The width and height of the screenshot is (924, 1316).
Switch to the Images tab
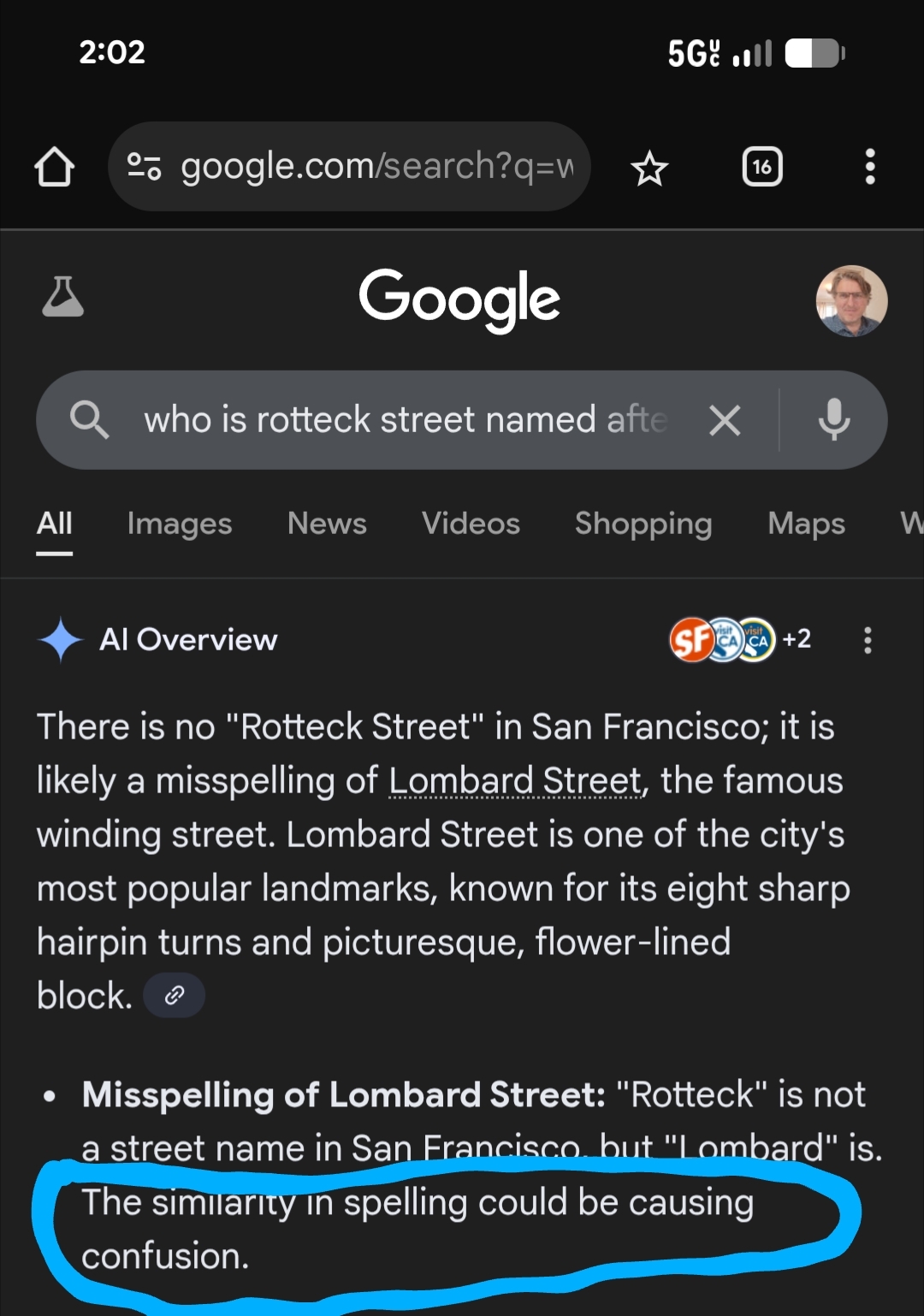point(180,523)
